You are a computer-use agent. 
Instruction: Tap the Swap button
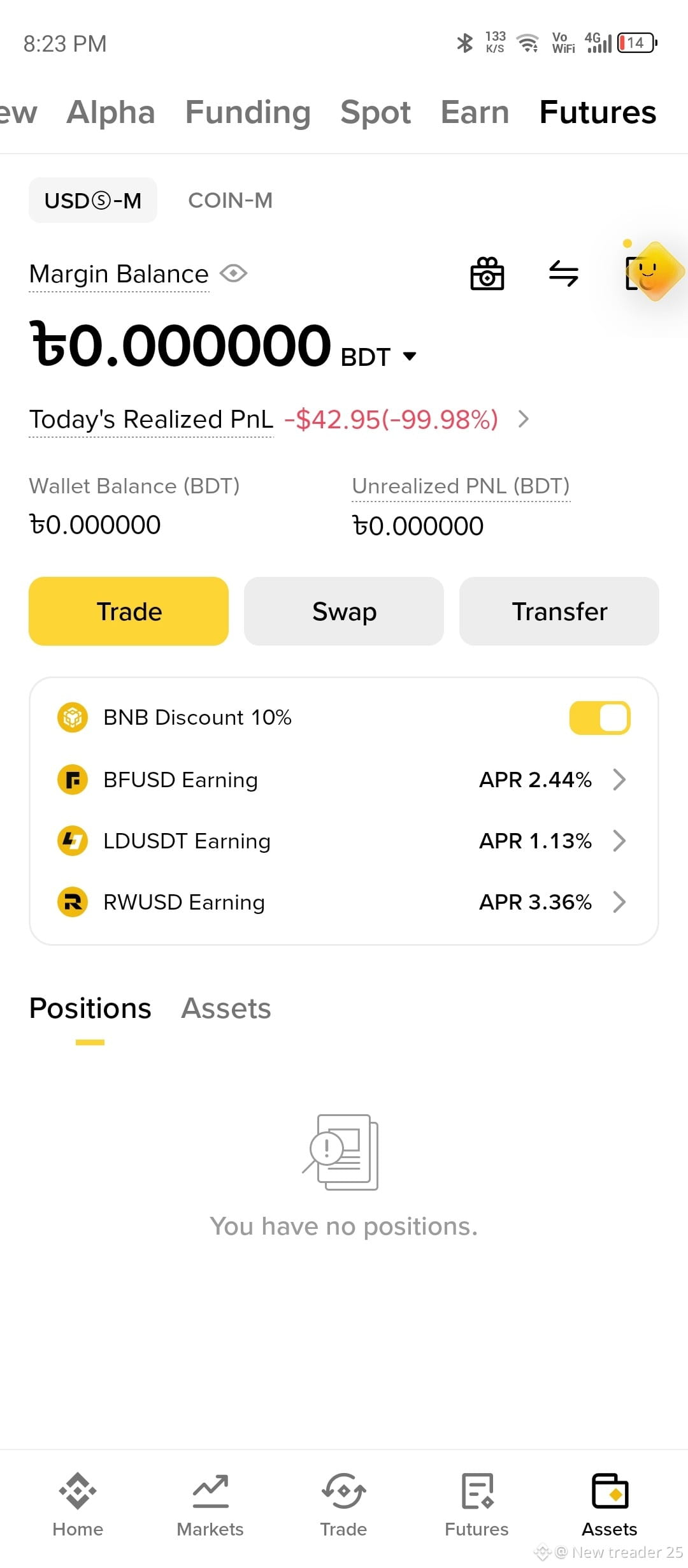(344, 611)
